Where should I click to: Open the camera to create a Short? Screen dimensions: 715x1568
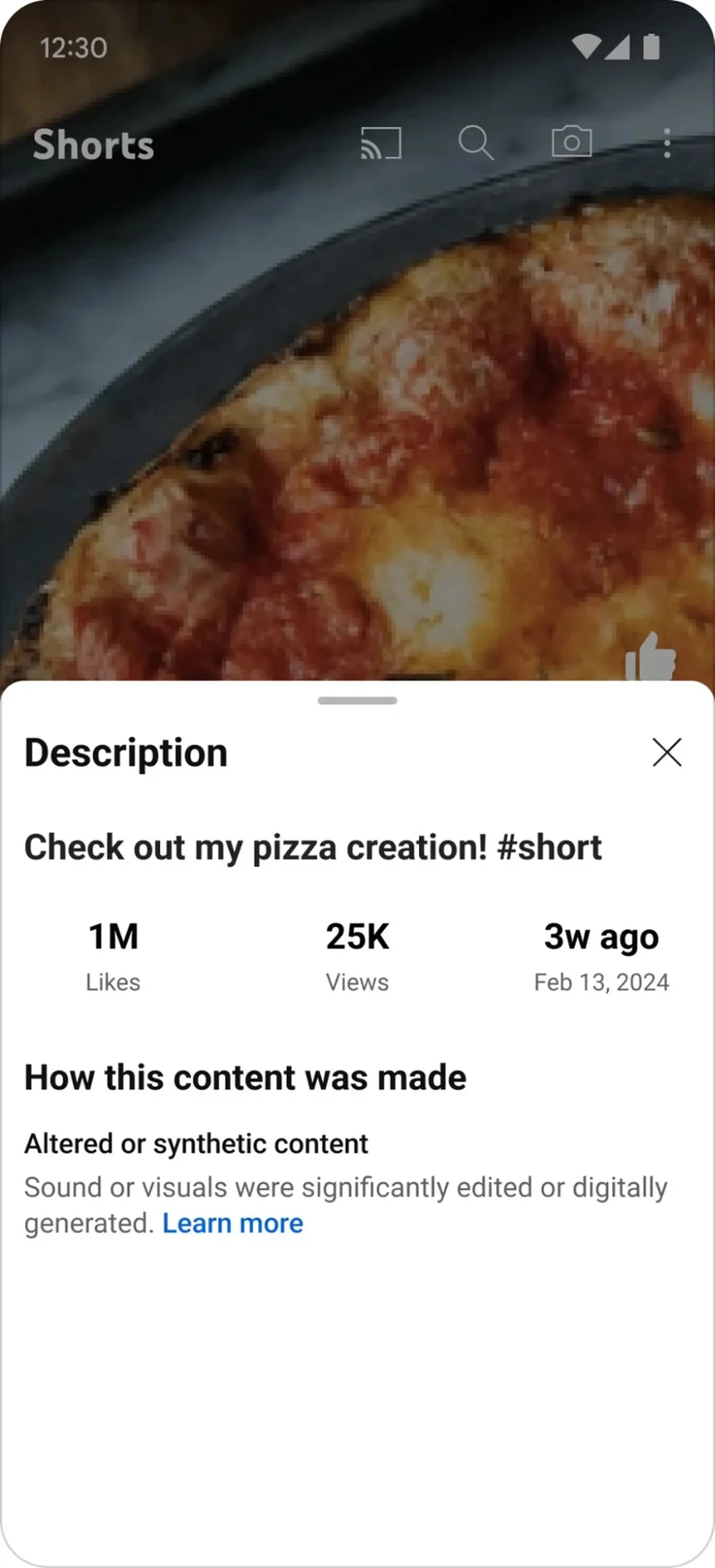pos(571,142)
